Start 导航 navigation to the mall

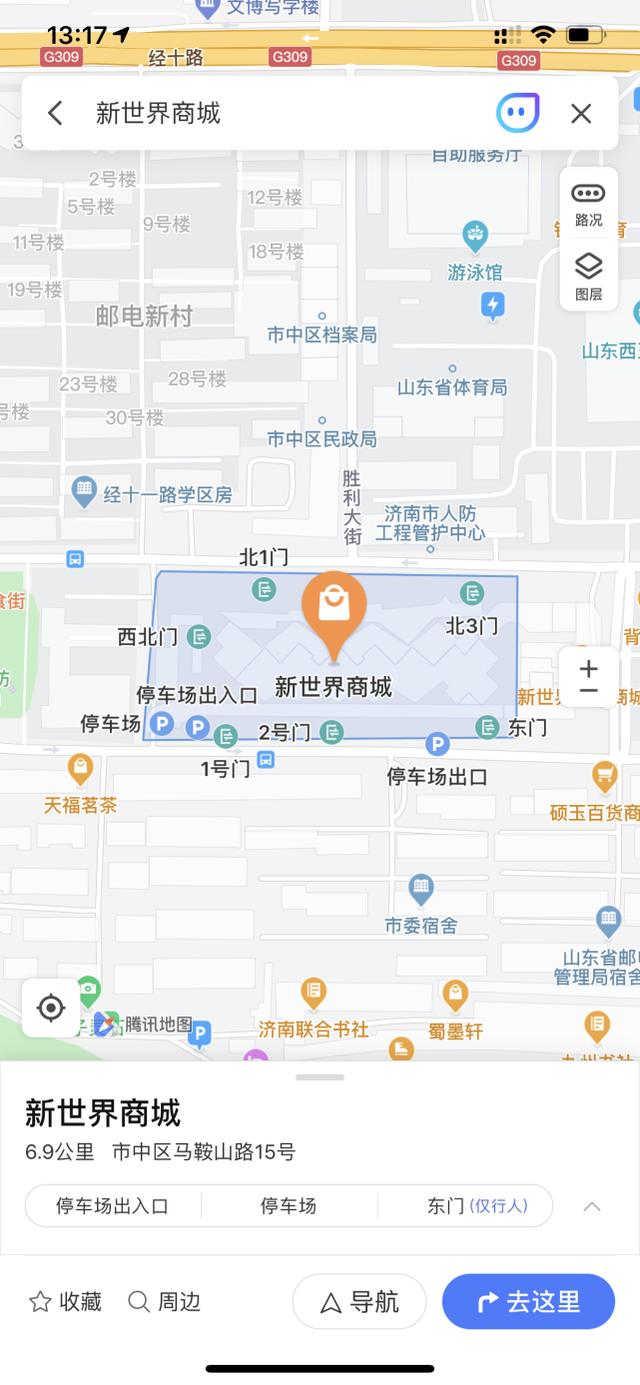coord(359,1302)
